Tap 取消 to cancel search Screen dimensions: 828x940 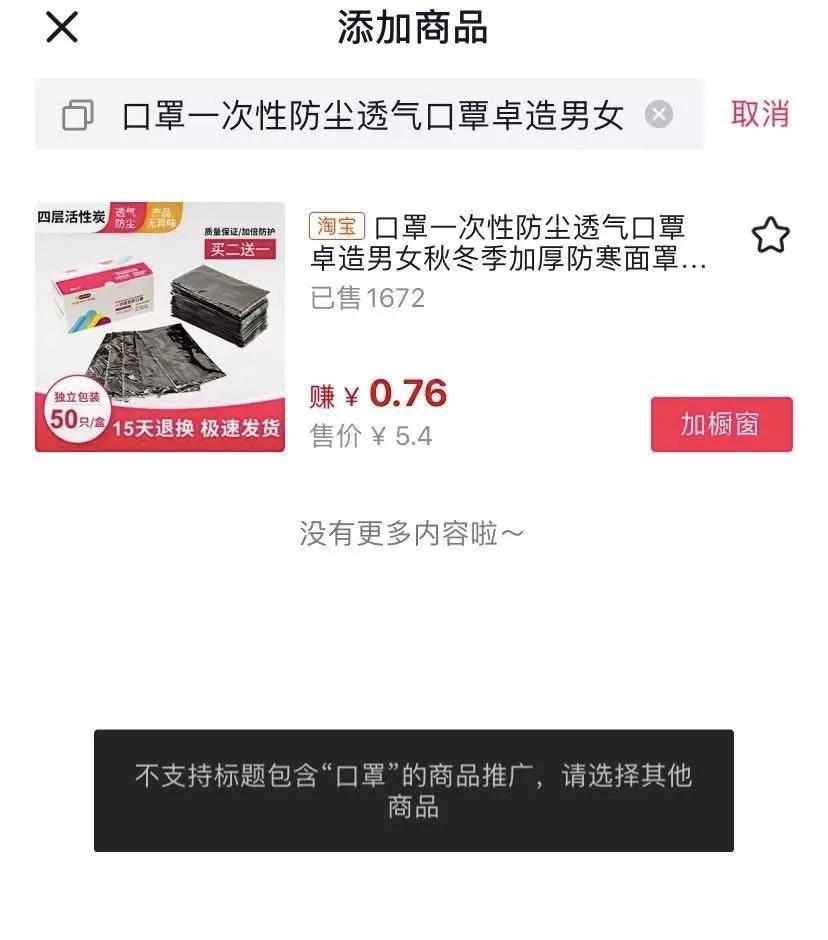(x=760, y=114)
